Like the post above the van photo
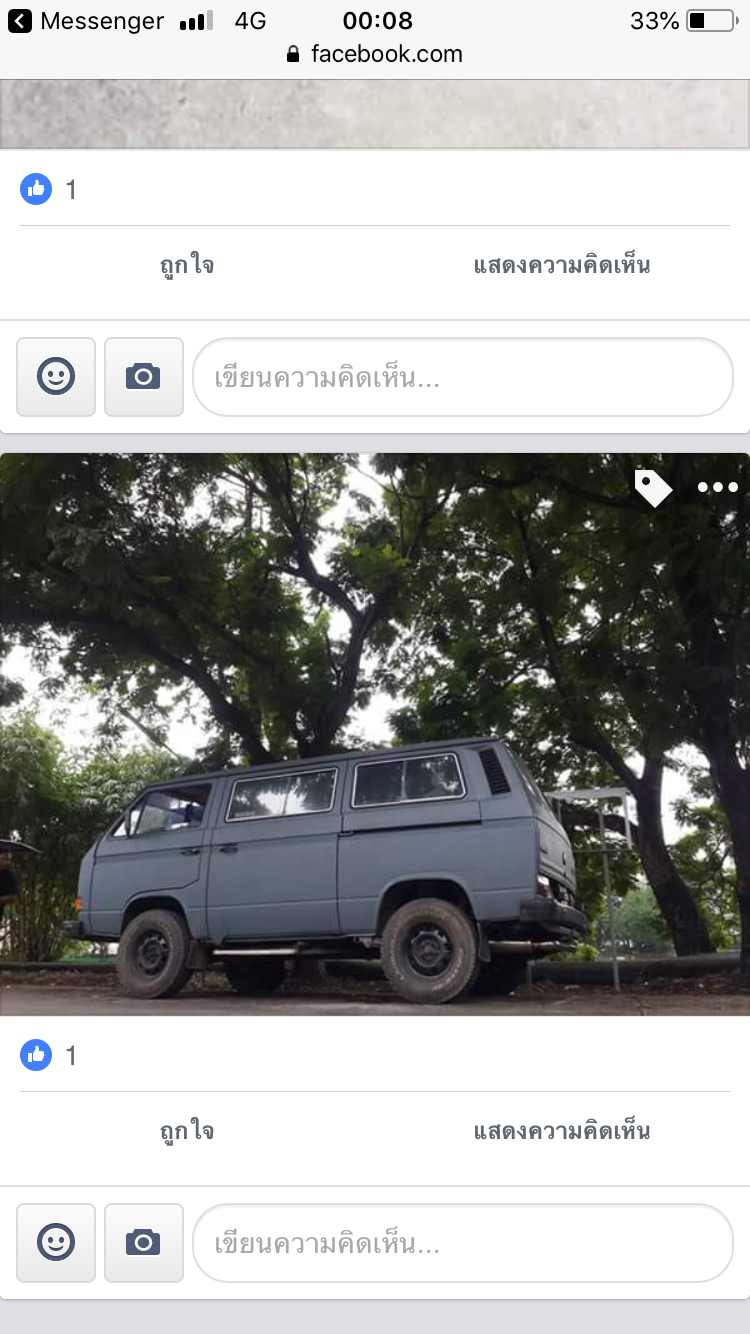 tap(187, 266)
